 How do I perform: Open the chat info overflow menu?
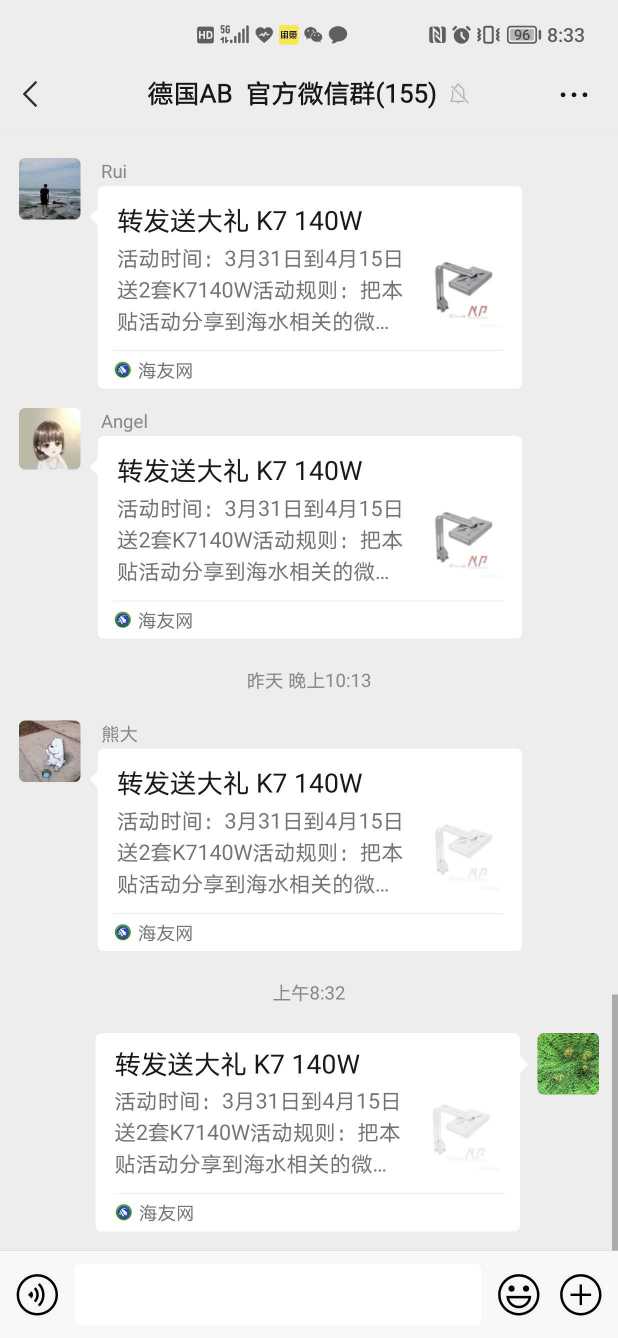[573, 94]
